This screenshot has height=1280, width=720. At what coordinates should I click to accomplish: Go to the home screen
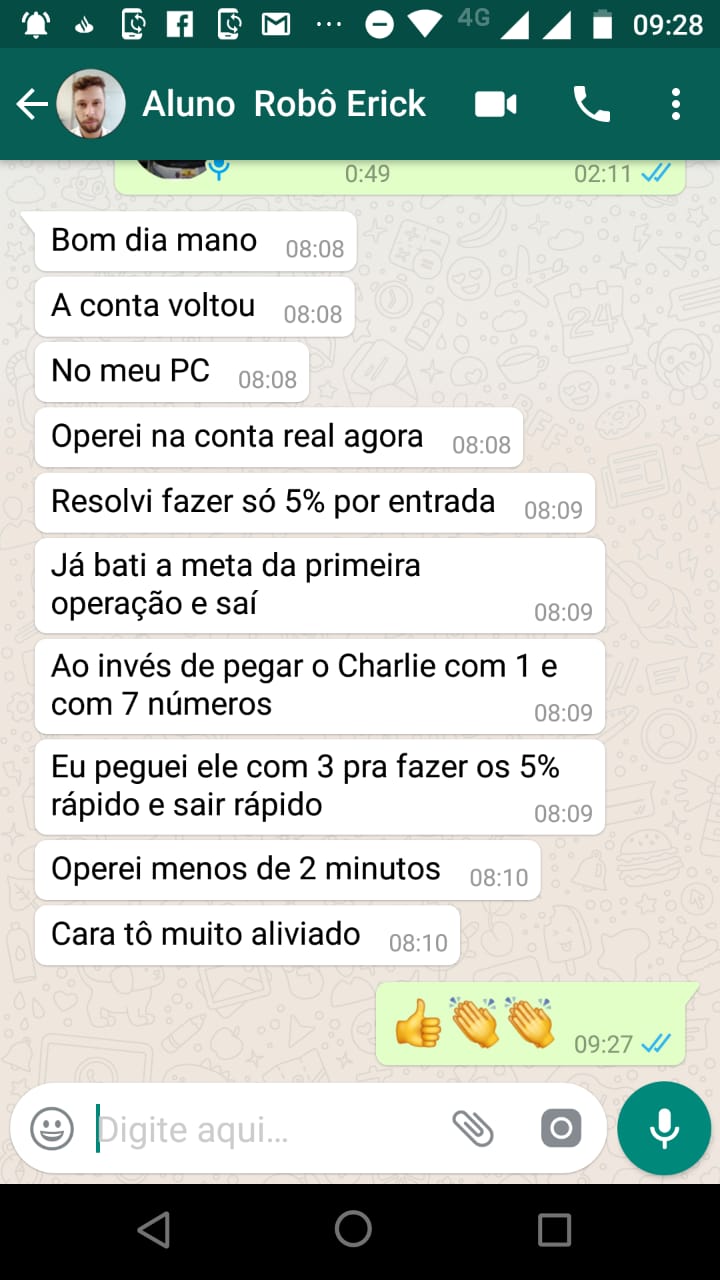click(353, 1229)
